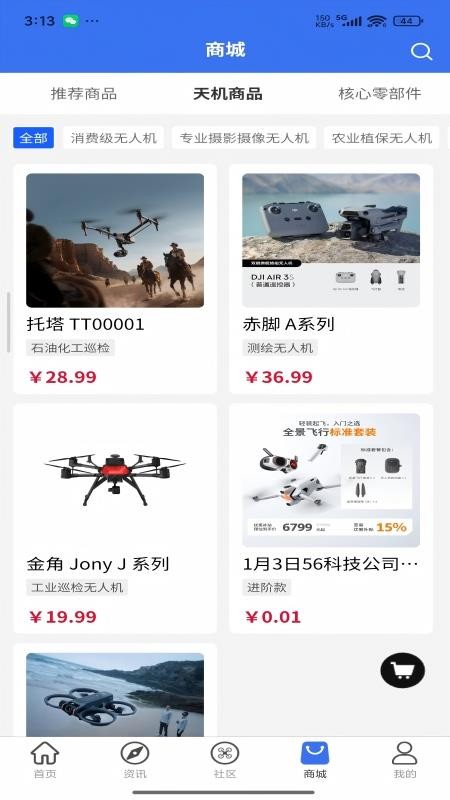
Task: Filter by 农业植保无人机
Action: 382,138
